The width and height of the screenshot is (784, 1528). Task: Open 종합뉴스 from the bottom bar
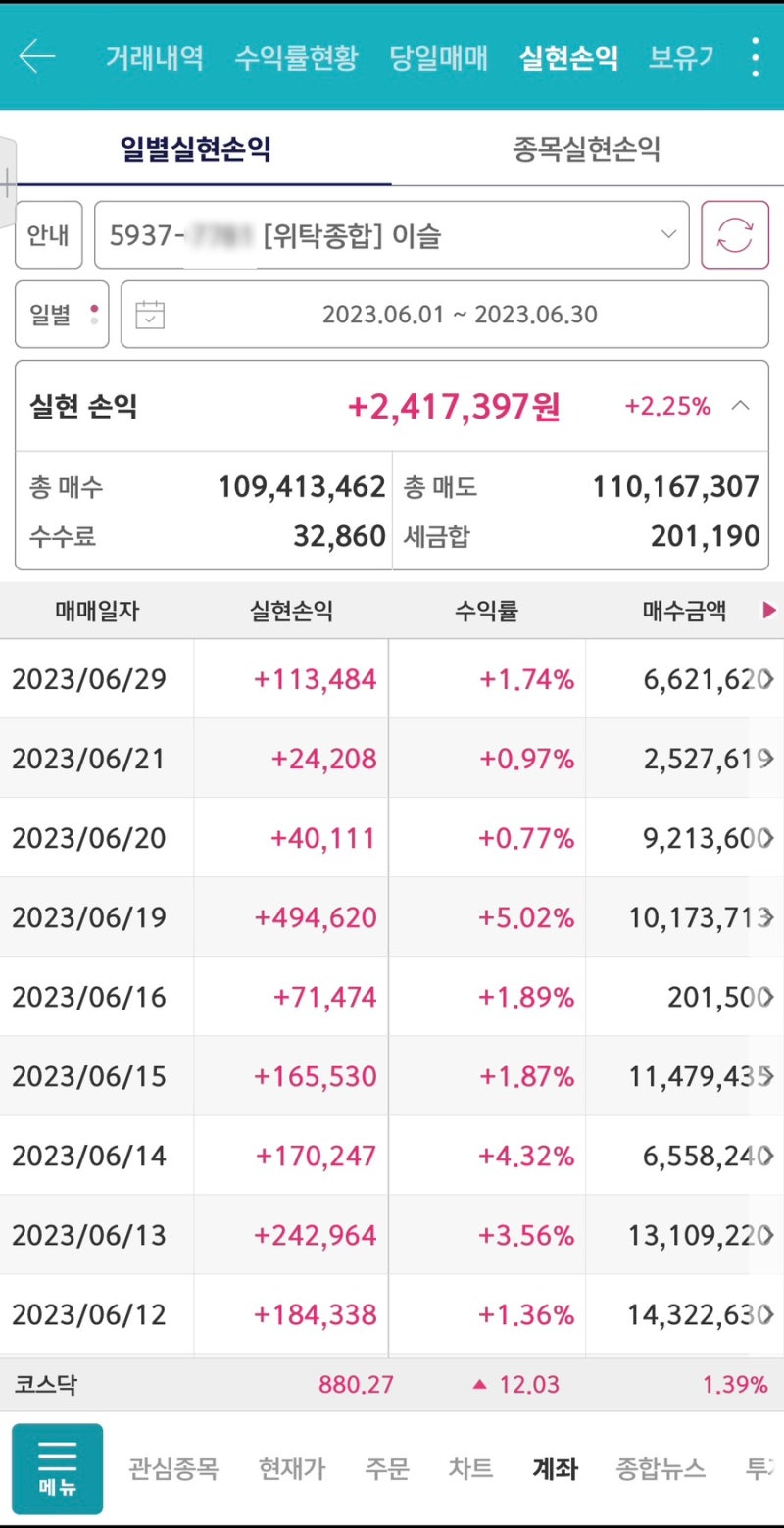click(658, 1469)
